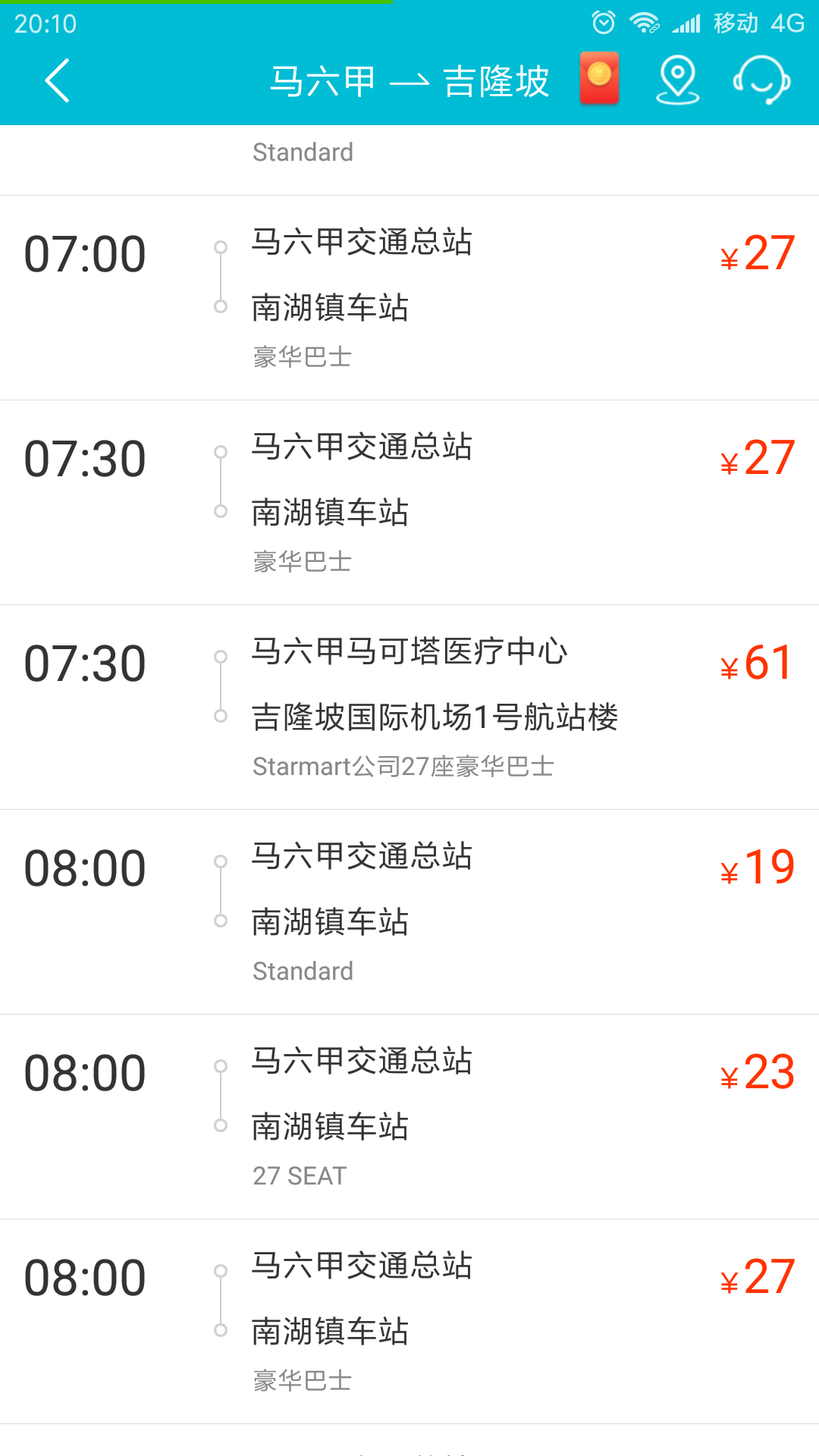The height and width of the screenshot is (1456, 819).
Task: Open the map location pin
Action: [x=677, y=80]
